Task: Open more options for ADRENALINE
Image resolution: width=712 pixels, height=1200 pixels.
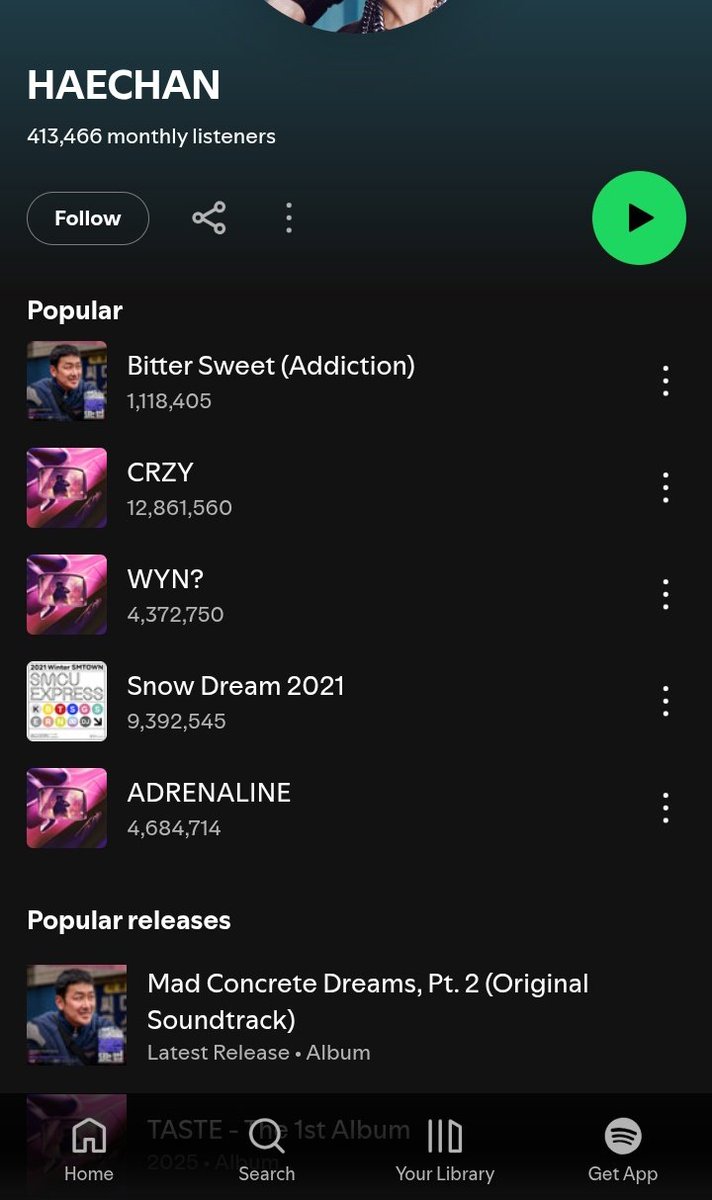Action: (x=665, y=808)
